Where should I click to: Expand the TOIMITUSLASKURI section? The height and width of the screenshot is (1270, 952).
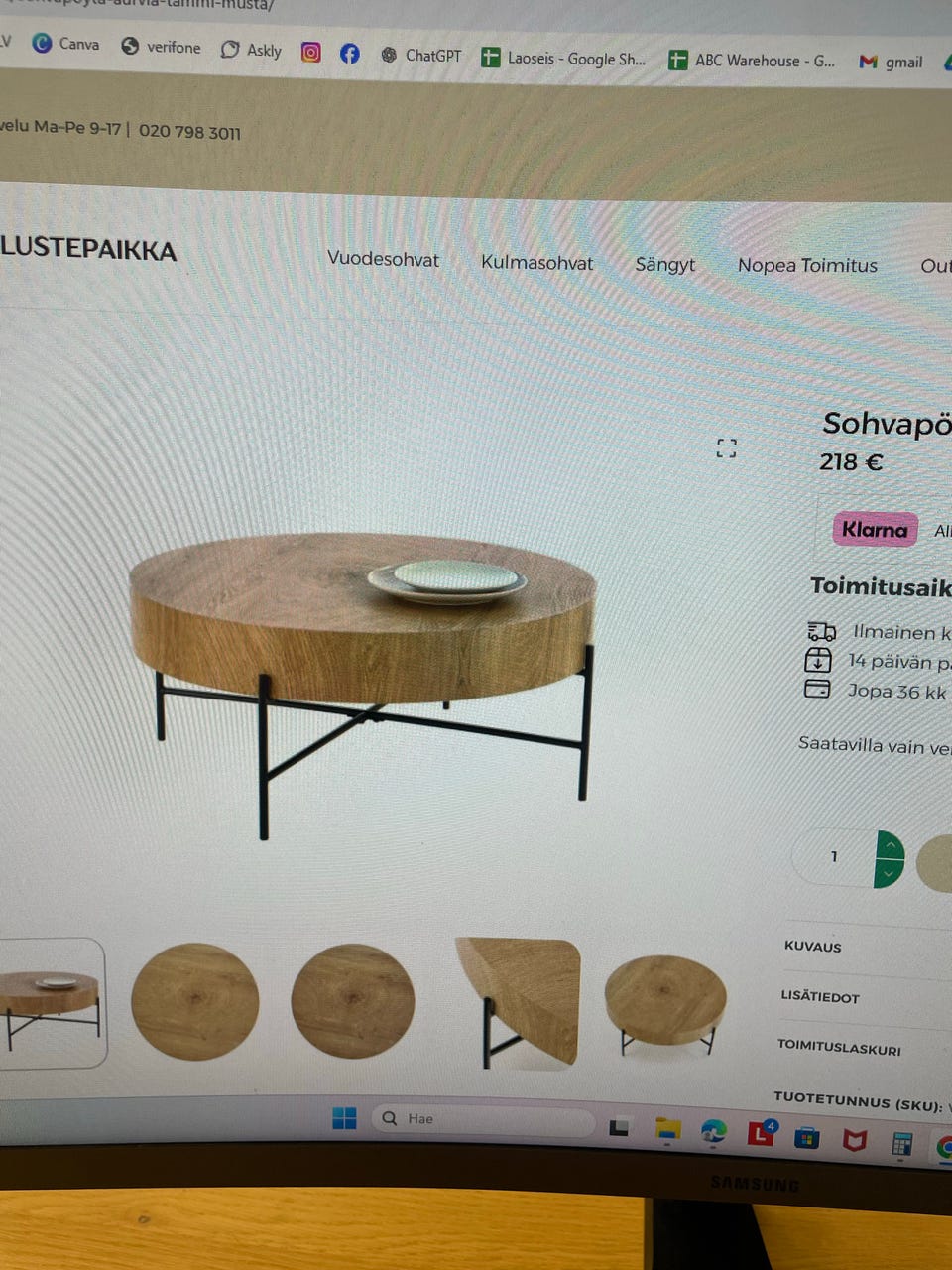pyautogui.click(x=838, y=1049)
